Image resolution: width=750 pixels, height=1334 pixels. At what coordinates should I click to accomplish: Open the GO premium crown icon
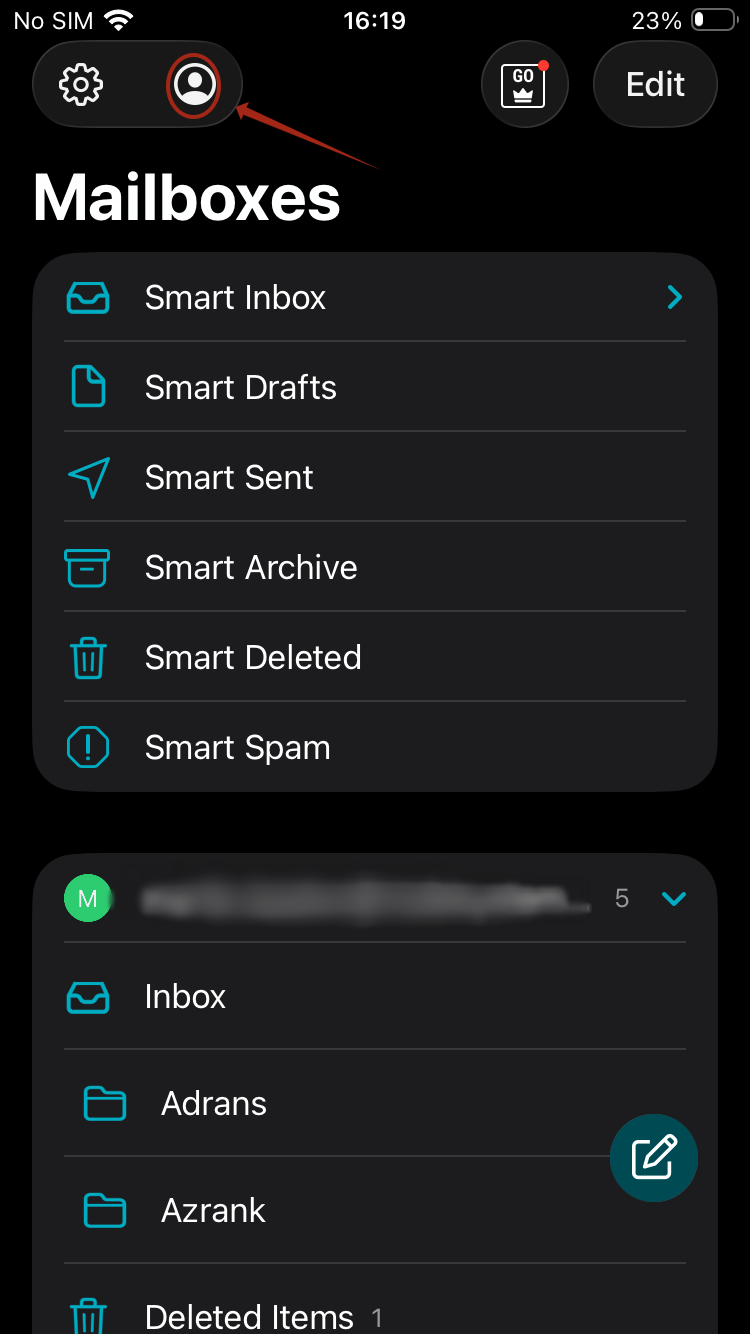tap(524, 86)
